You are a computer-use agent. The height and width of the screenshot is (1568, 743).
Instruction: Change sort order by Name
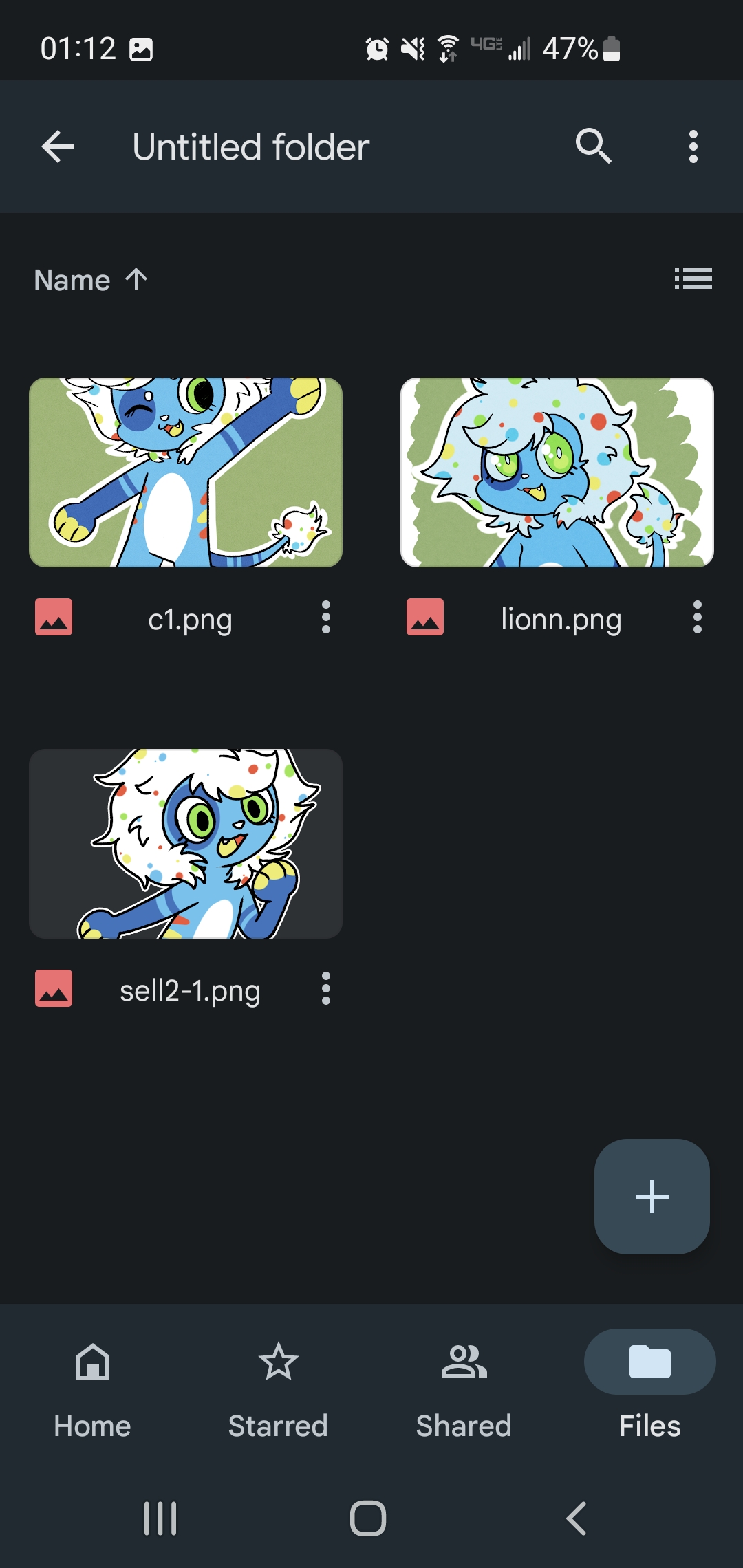click(90, 280)
